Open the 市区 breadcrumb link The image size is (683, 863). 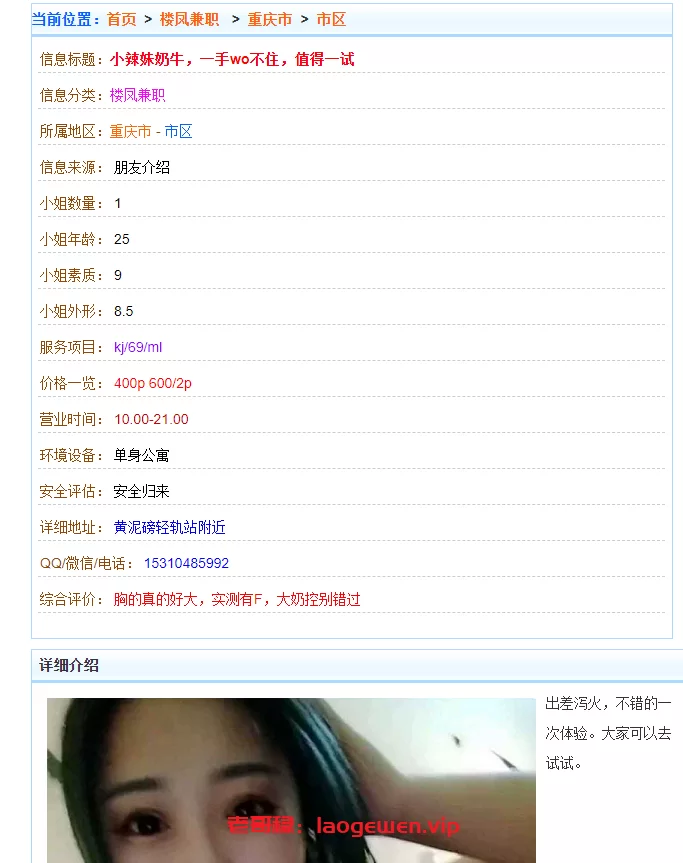click(x=331, y=19)
